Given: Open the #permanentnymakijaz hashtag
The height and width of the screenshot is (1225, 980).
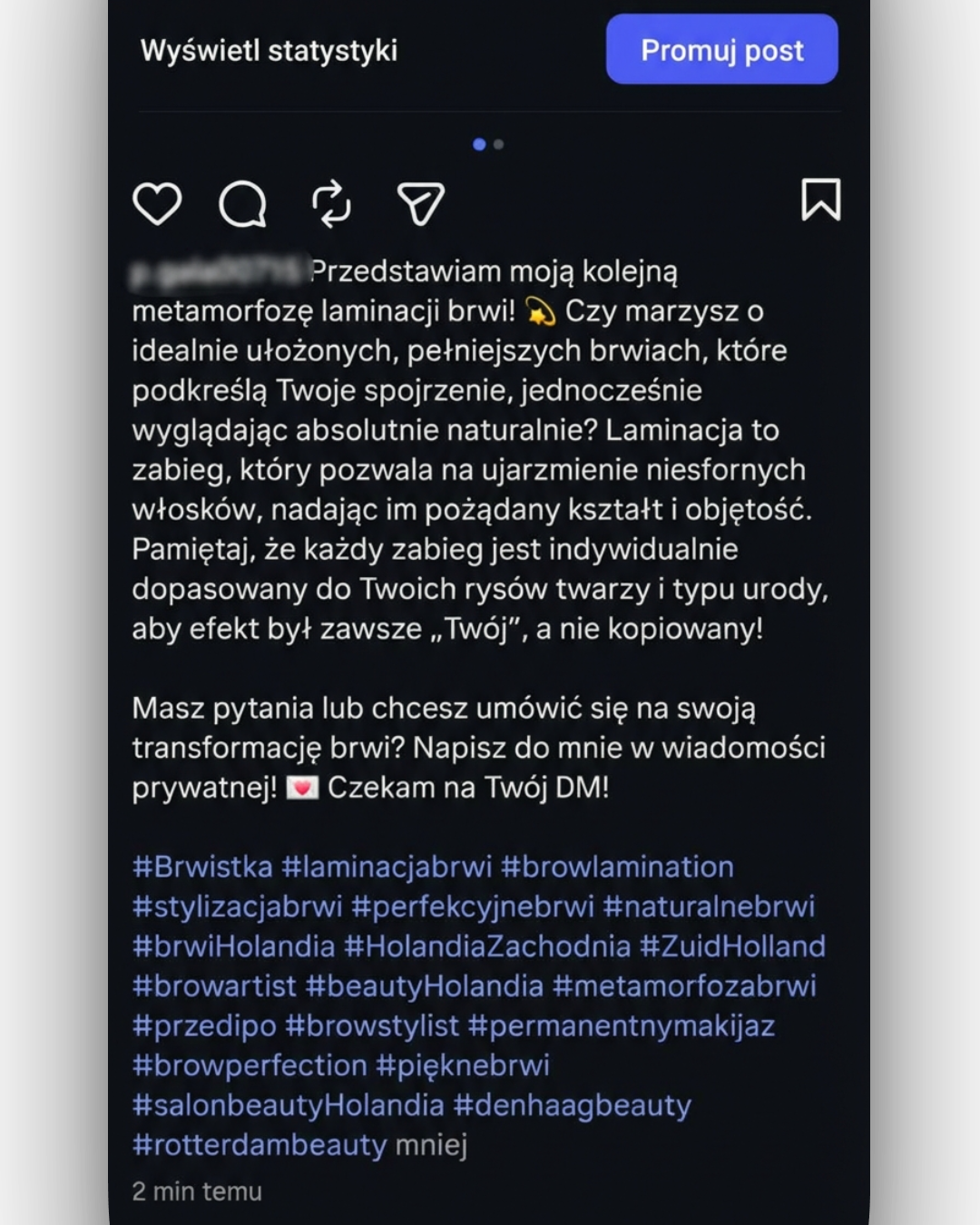Looking at the screenshot, I should [622, 1026].
